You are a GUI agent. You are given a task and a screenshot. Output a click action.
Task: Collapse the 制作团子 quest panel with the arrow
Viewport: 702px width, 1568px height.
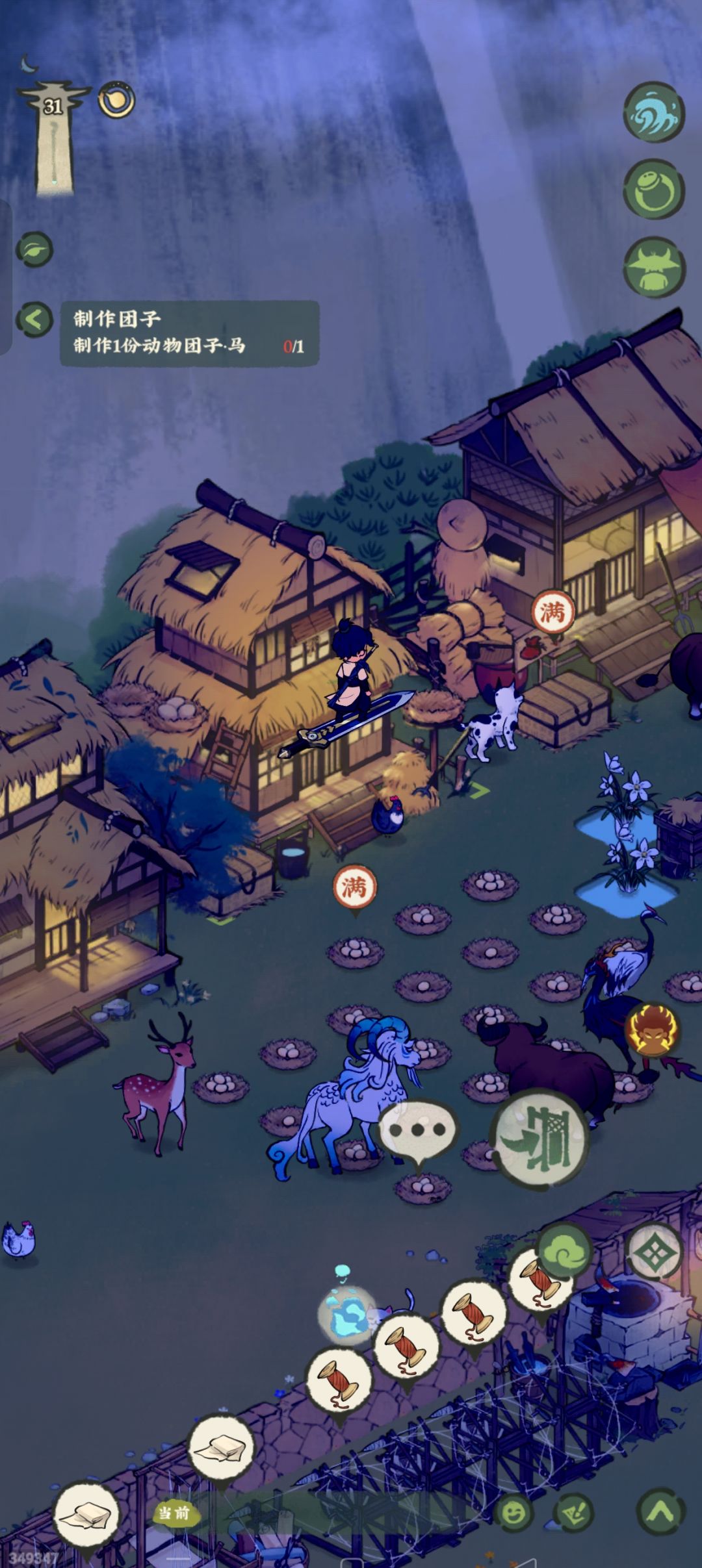pyautogui.click(x=34, y=319)
